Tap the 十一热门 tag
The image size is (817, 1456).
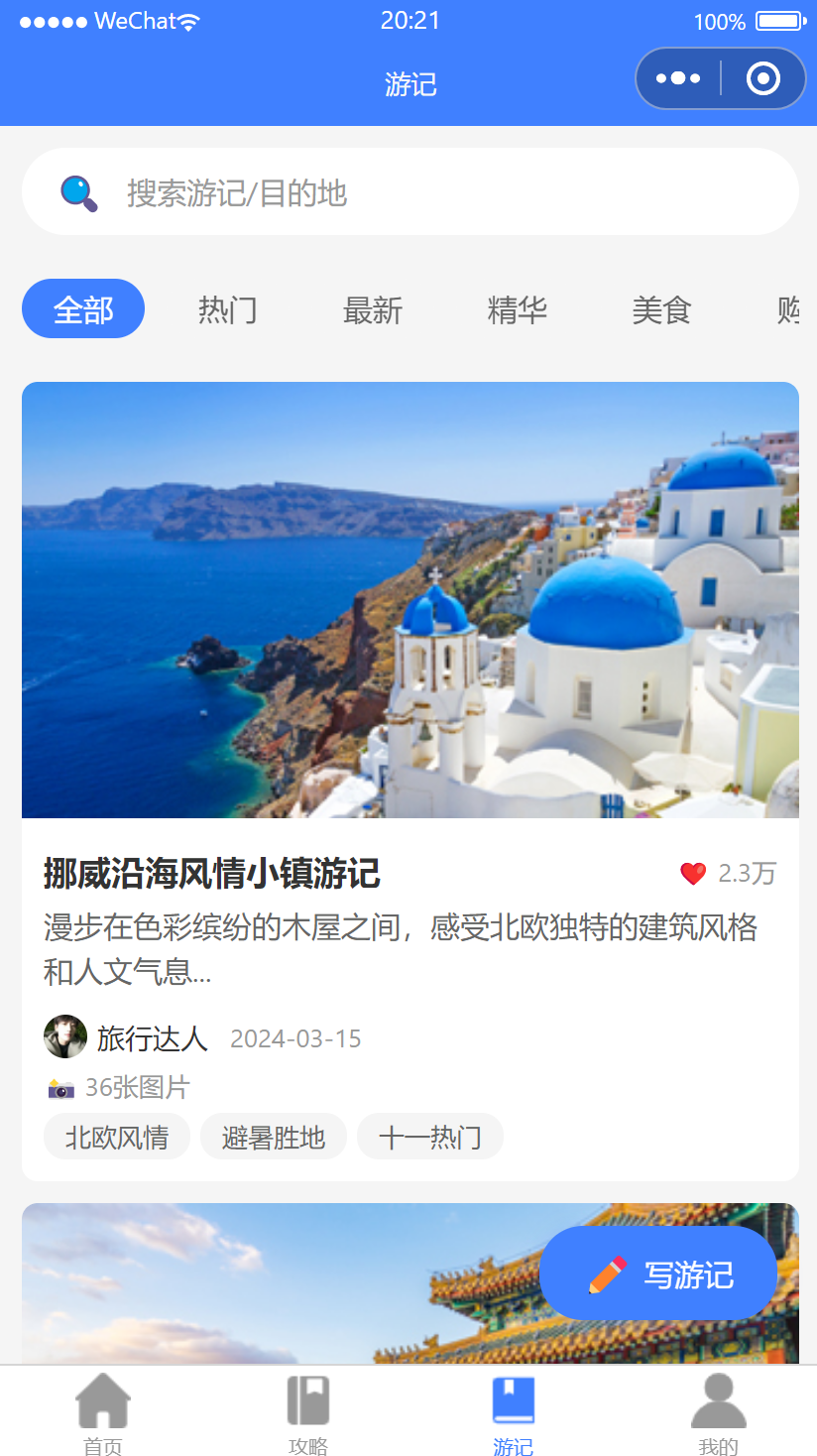(430, 1137)
